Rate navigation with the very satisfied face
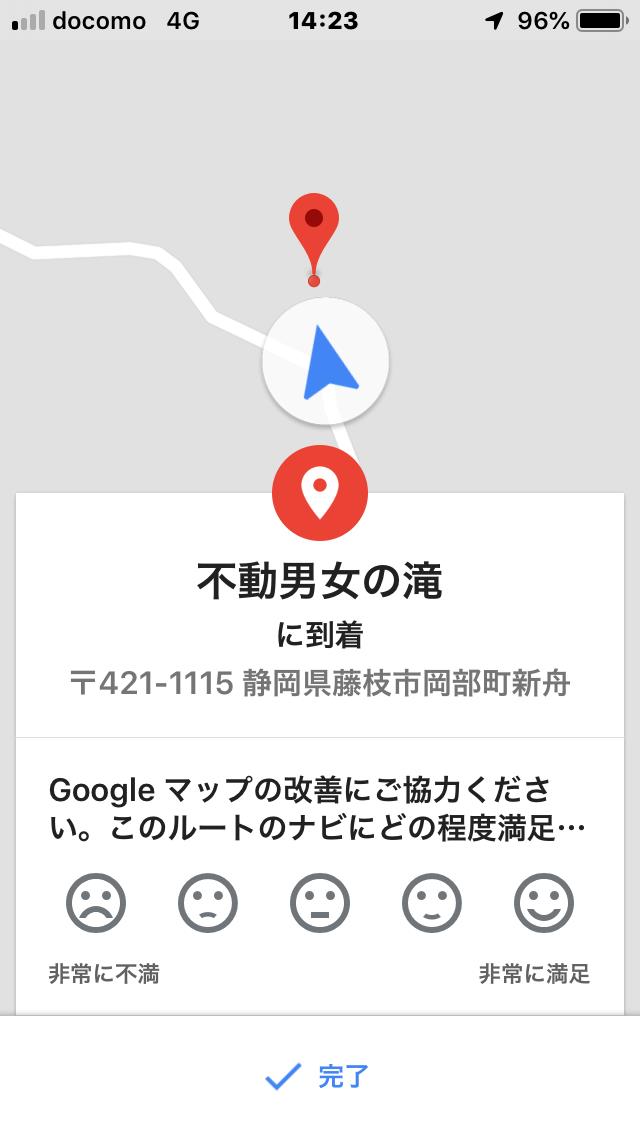The width and height of the screenshot is (640, 1136). pos(544,903)
